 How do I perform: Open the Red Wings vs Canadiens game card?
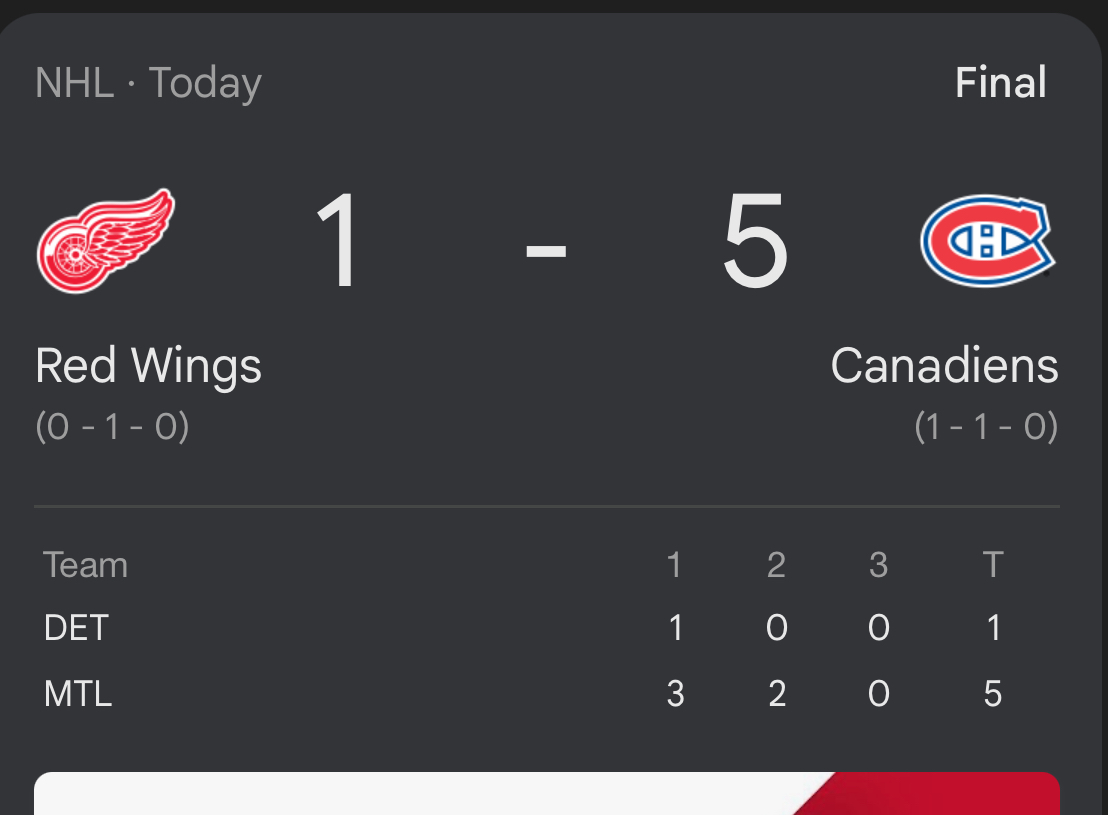pyautogui.click(x=546, y=250)
